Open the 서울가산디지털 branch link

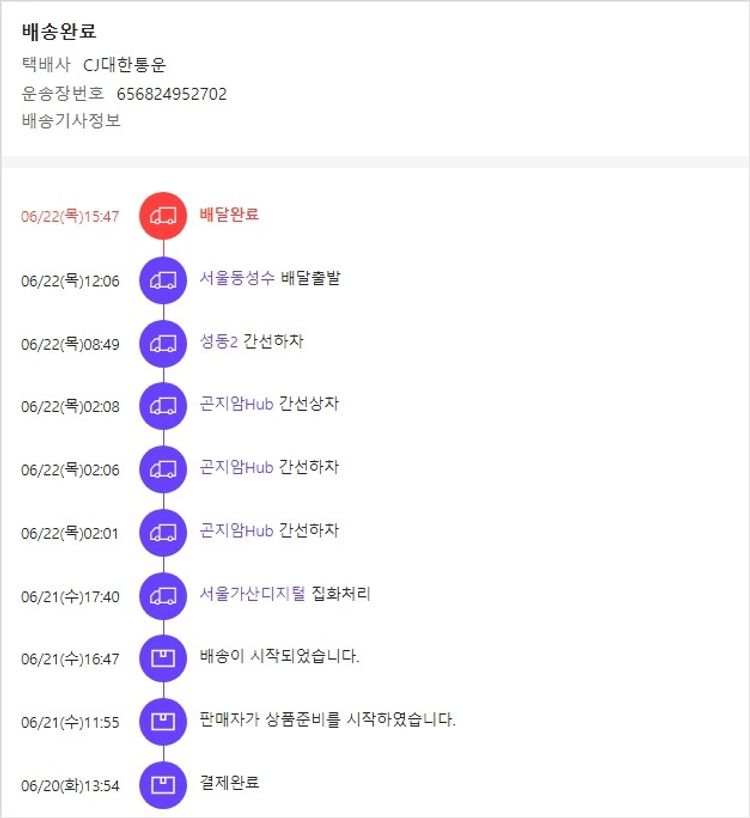click(x=252, y=594)
